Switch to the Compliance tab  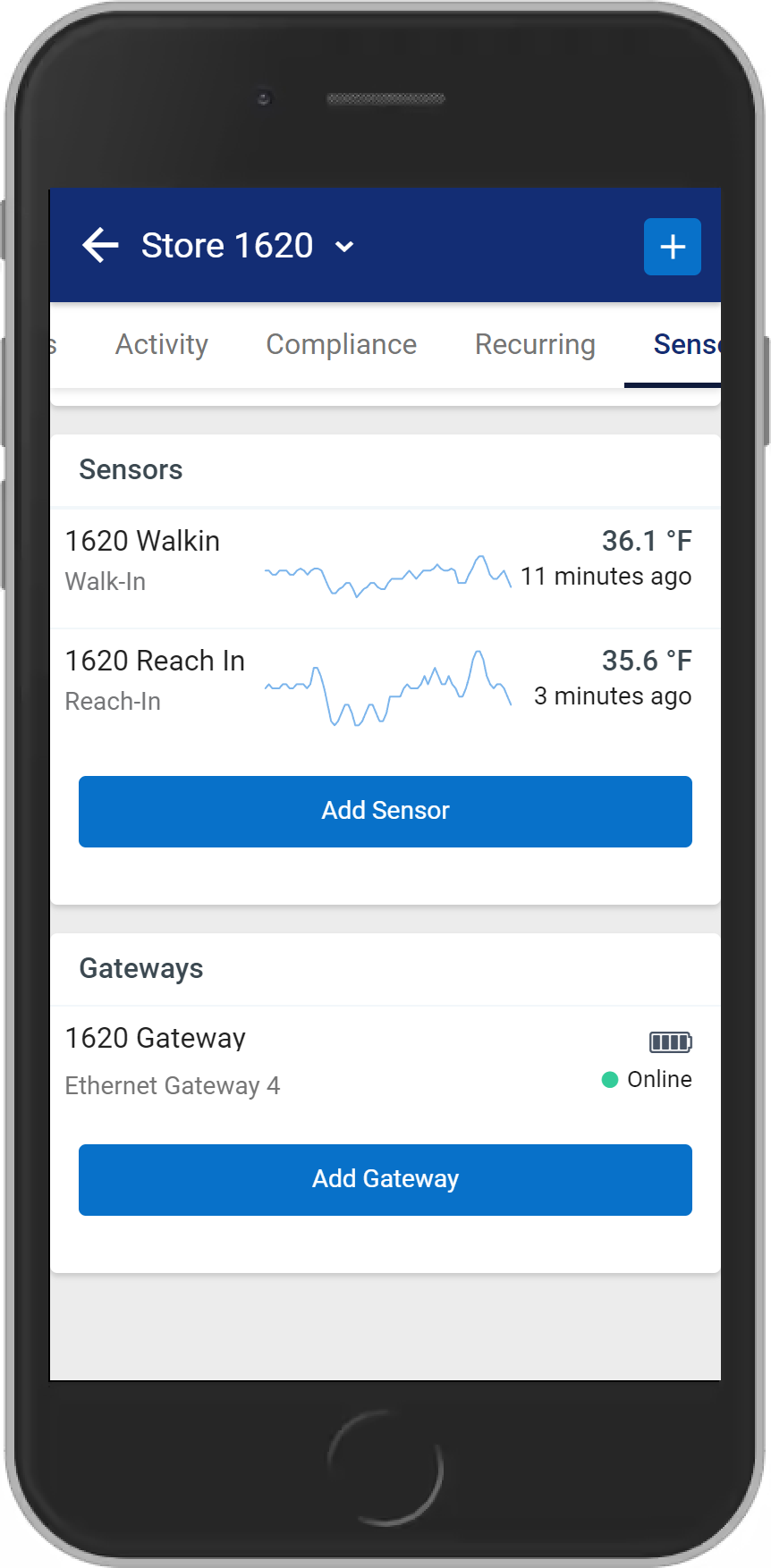(342, 345)
